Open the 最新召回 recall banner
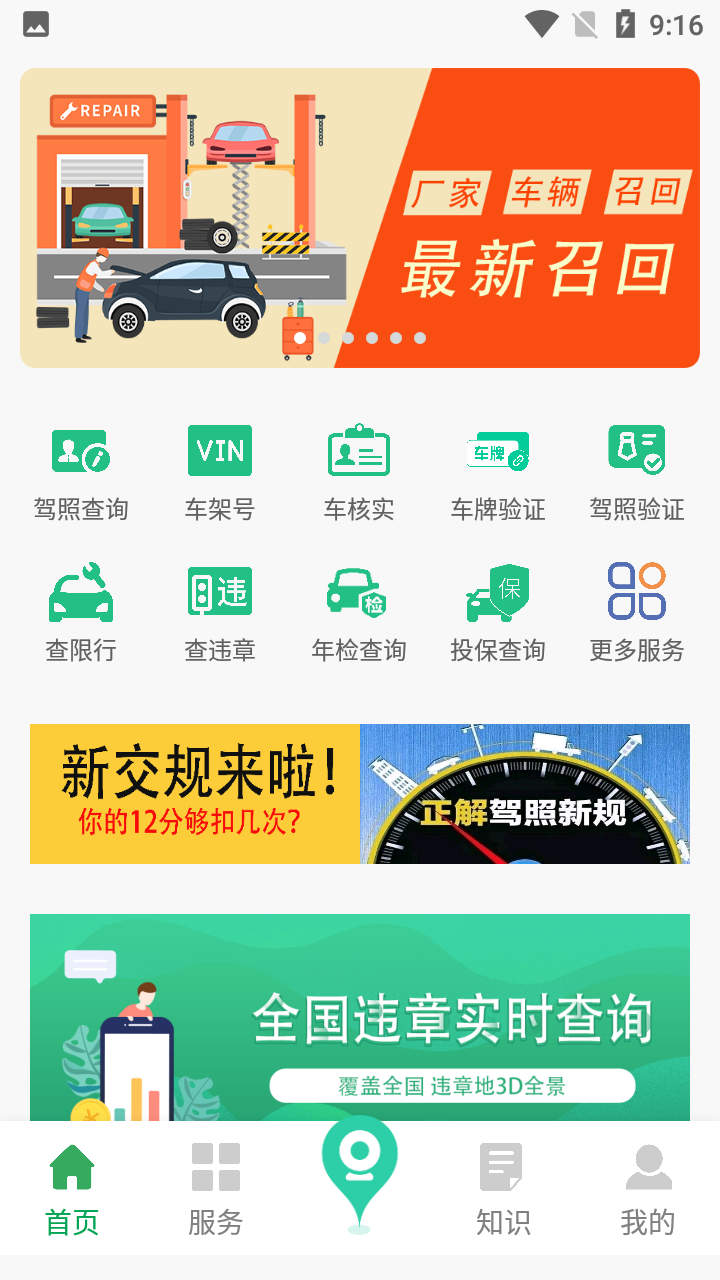This screenshot has width=720, height=1280. point(360,216)
